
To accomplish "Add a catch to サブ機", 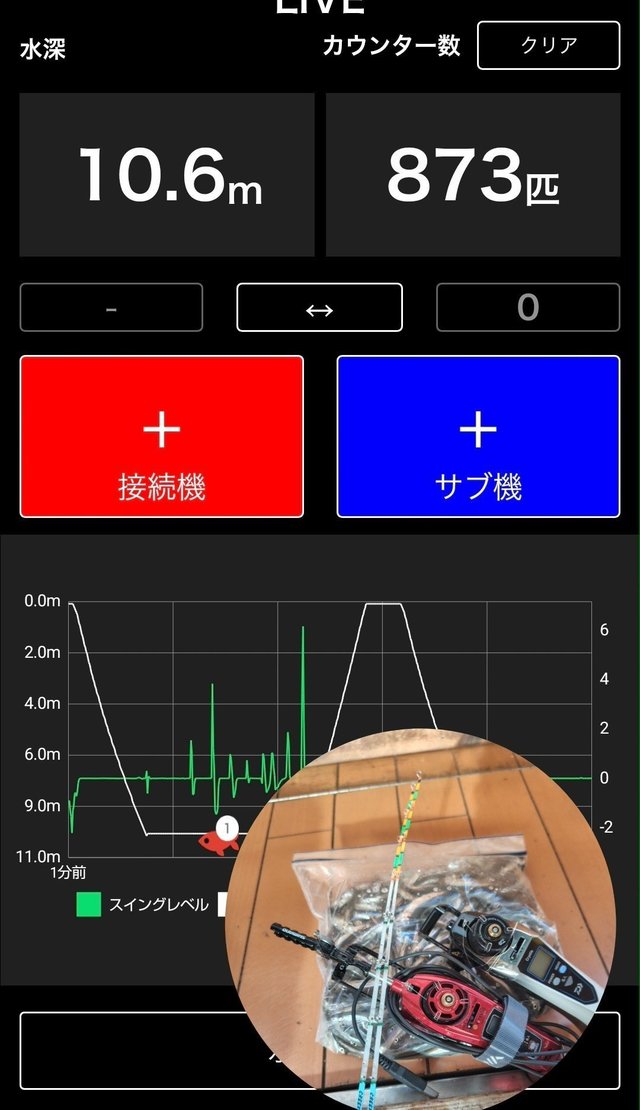I will pyautogui.click(x=478, y=437).
